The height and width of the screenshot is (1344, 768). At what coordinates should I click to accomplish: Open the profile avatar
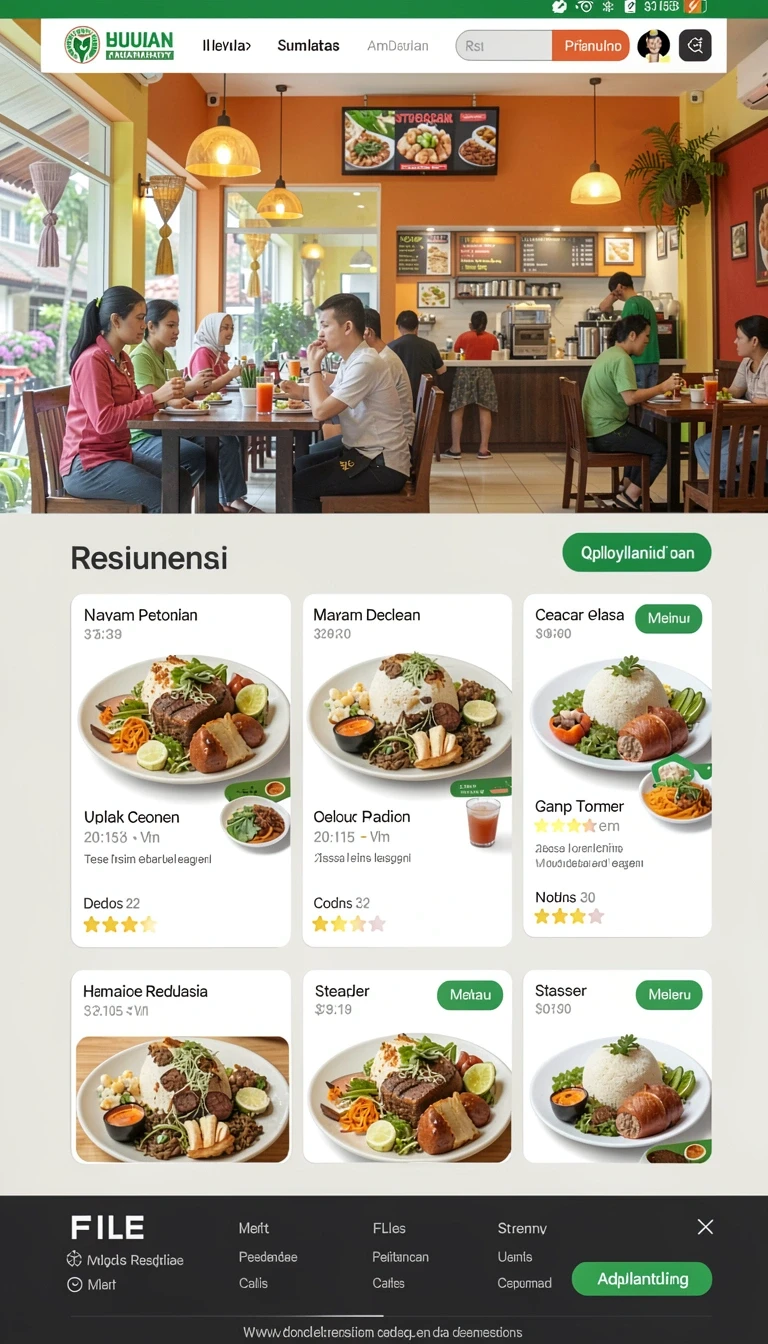(654, 45)
